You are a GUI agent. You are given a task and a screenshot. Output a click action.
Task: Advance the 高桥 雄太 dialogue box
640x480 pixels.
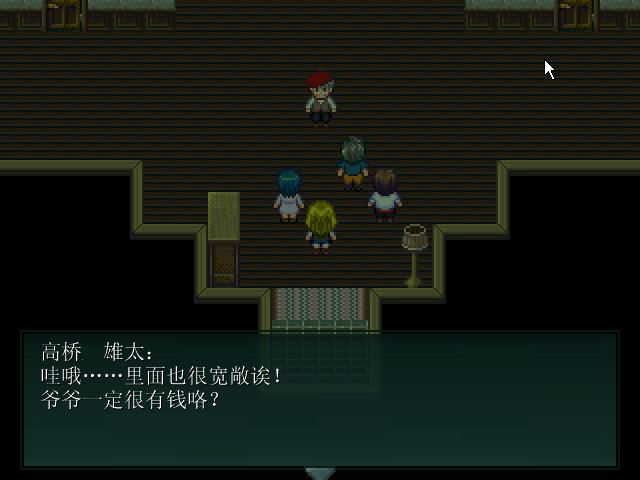(x=320, y=473)
